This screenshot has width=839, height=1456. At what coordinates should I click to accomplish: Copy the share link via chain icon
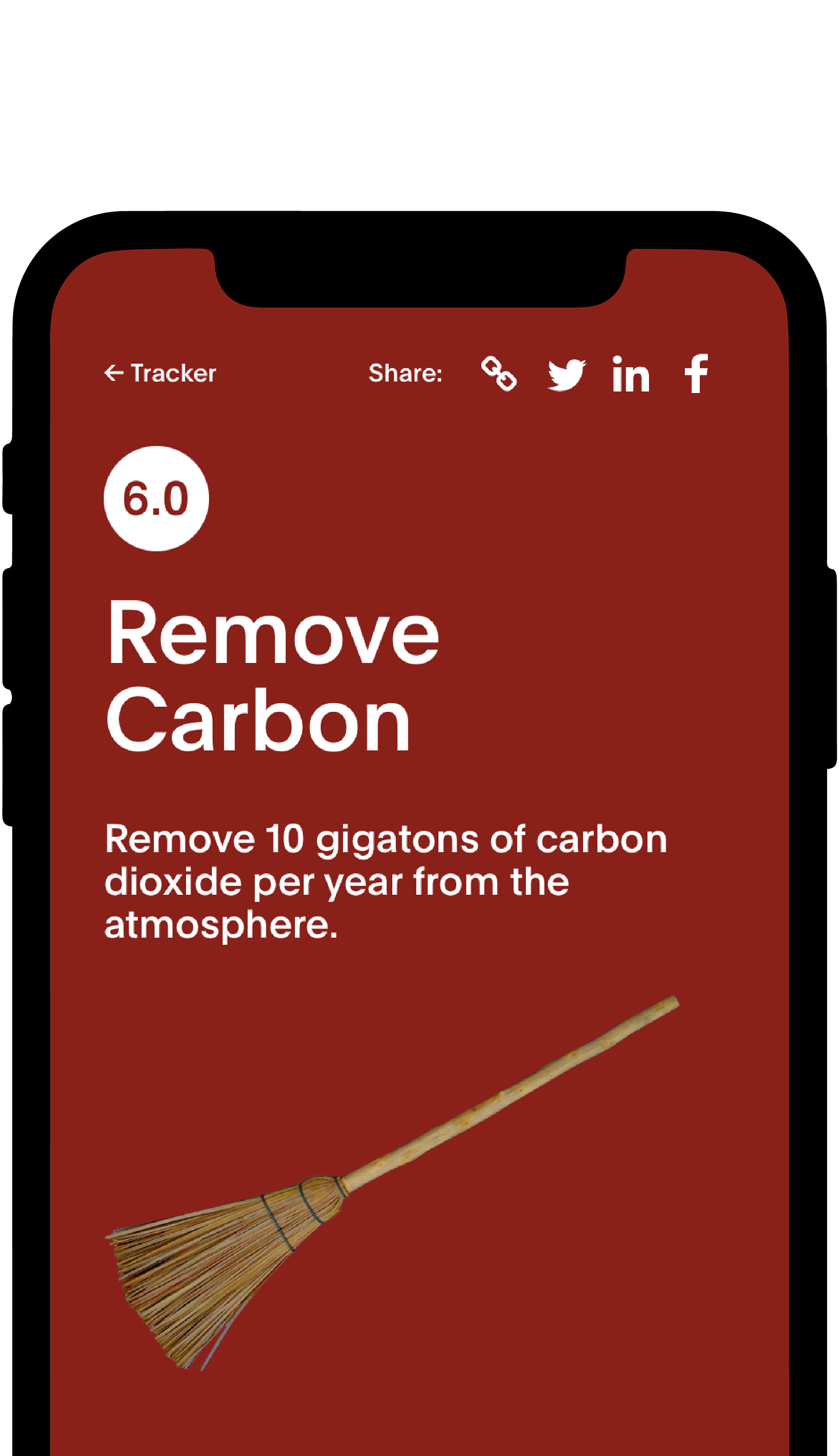point(499,373)
